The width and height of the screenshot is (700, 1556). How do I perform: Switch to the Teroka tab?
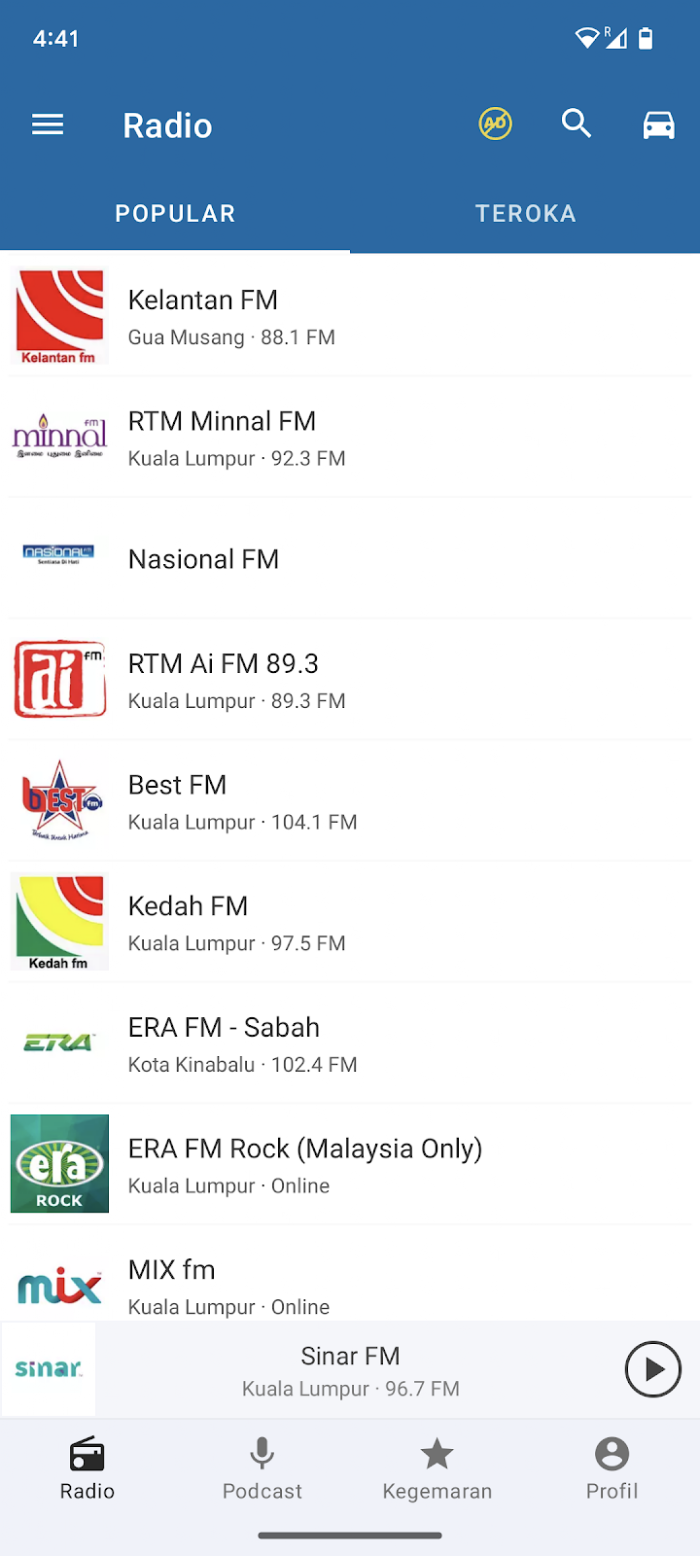pos(525,213)
